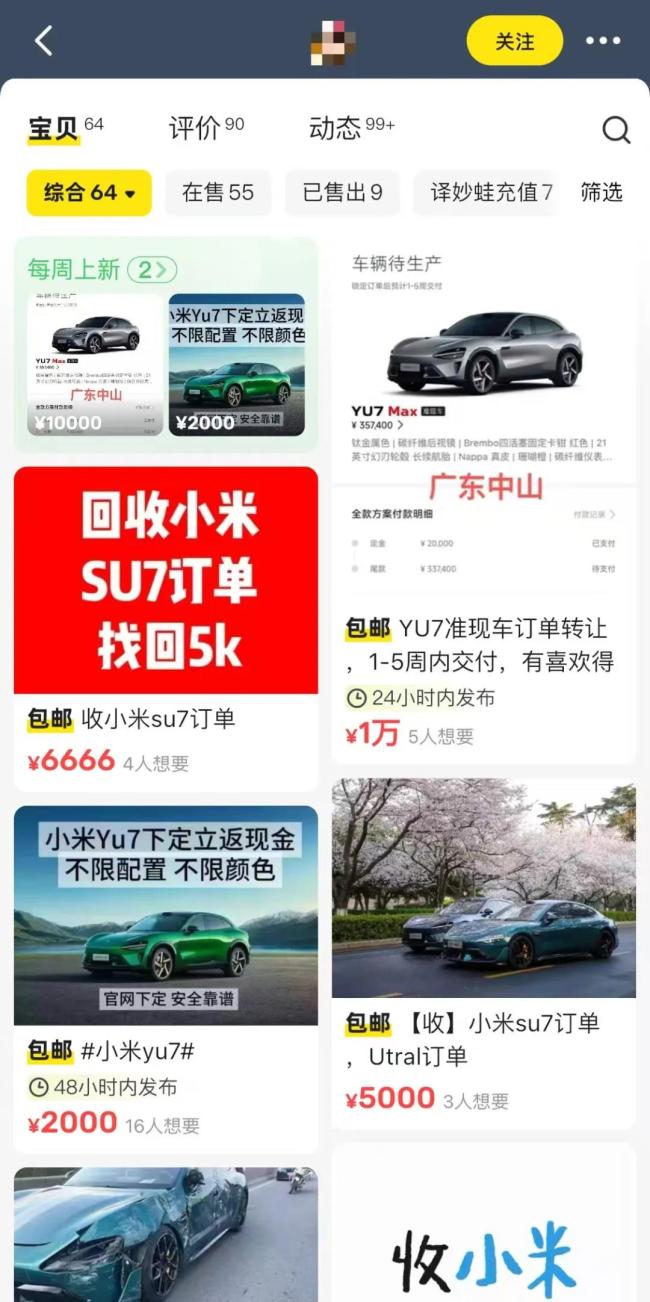
Task: Open the seller's avatar at the top
Action: point(332,41)
